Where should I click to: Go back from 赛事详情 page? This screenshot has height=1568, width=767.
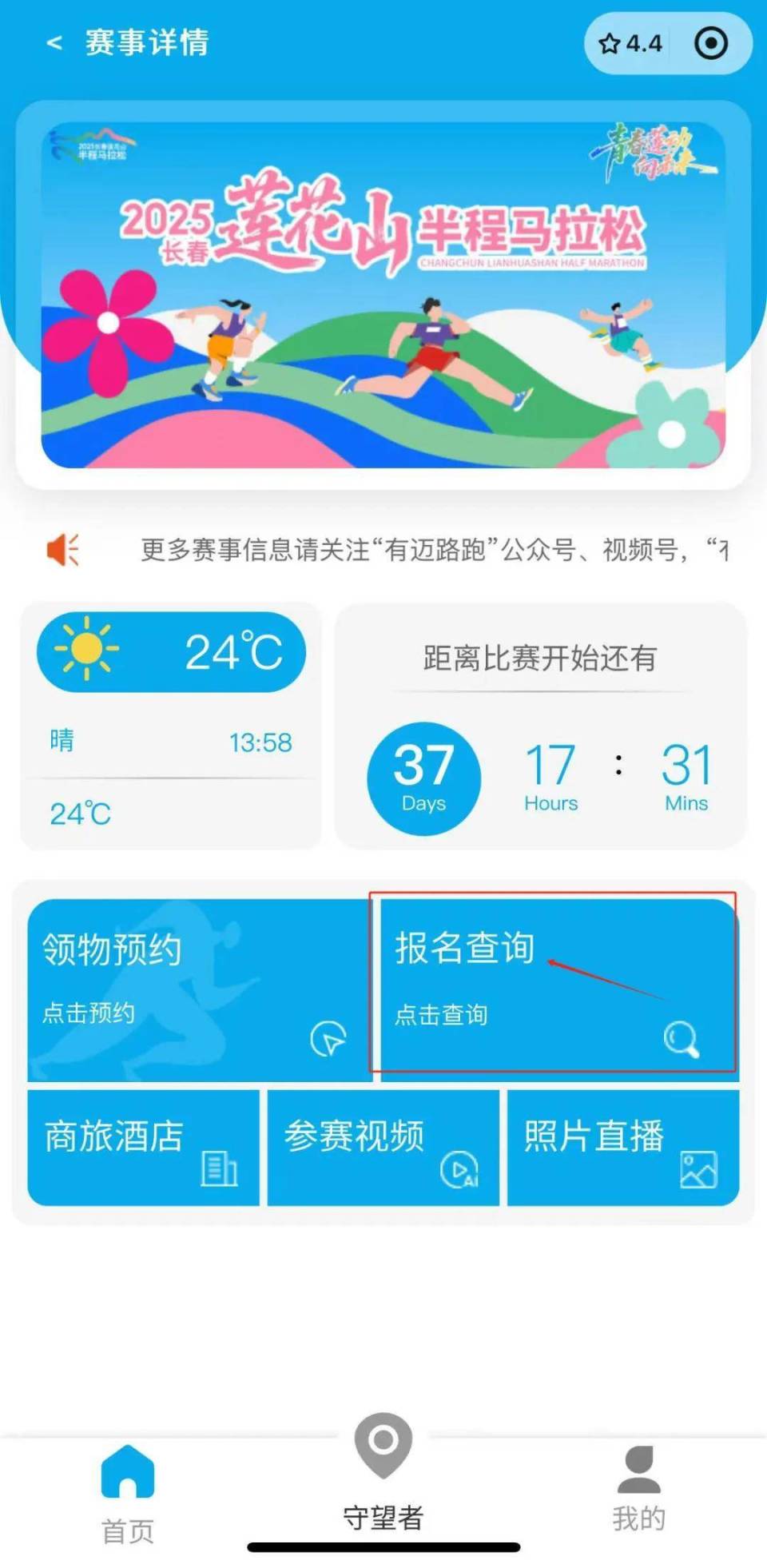(x=54, y=43)
